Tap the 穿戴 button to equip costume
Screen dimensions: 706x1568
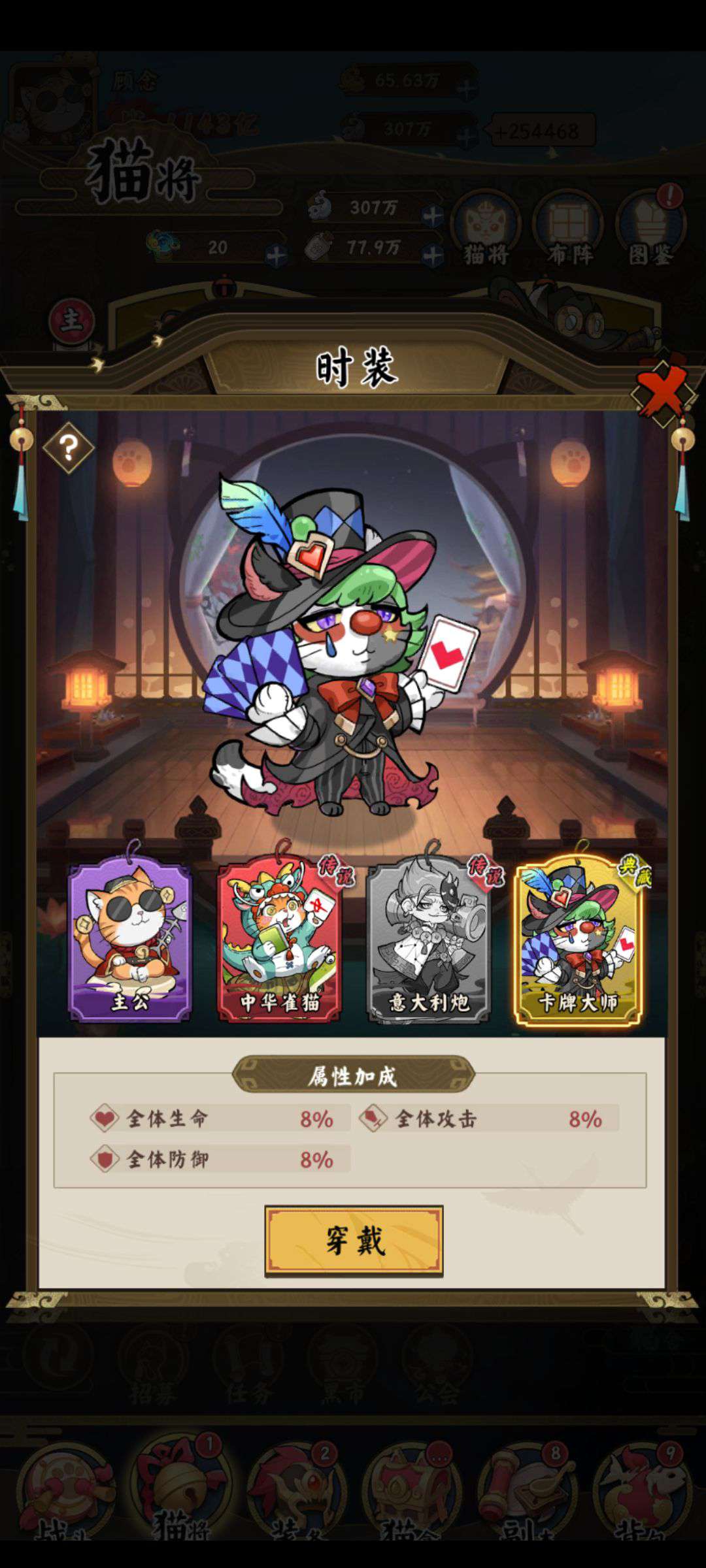[354, 1239]
